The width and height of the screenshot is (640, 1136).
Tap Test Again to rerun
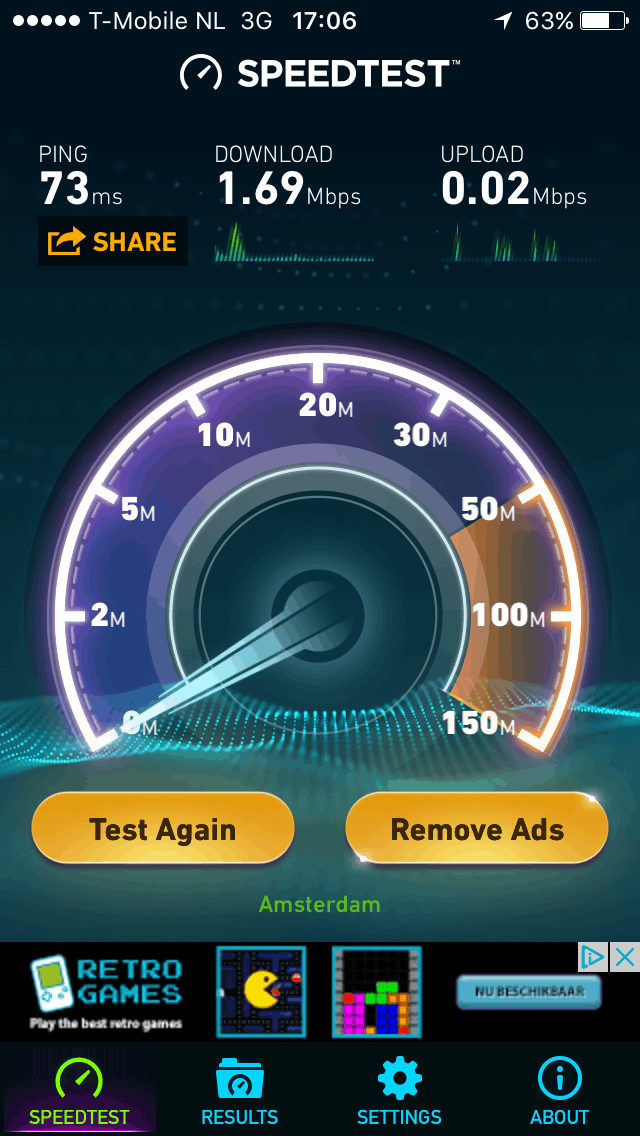pyautogui.click(x=163, y=829)
